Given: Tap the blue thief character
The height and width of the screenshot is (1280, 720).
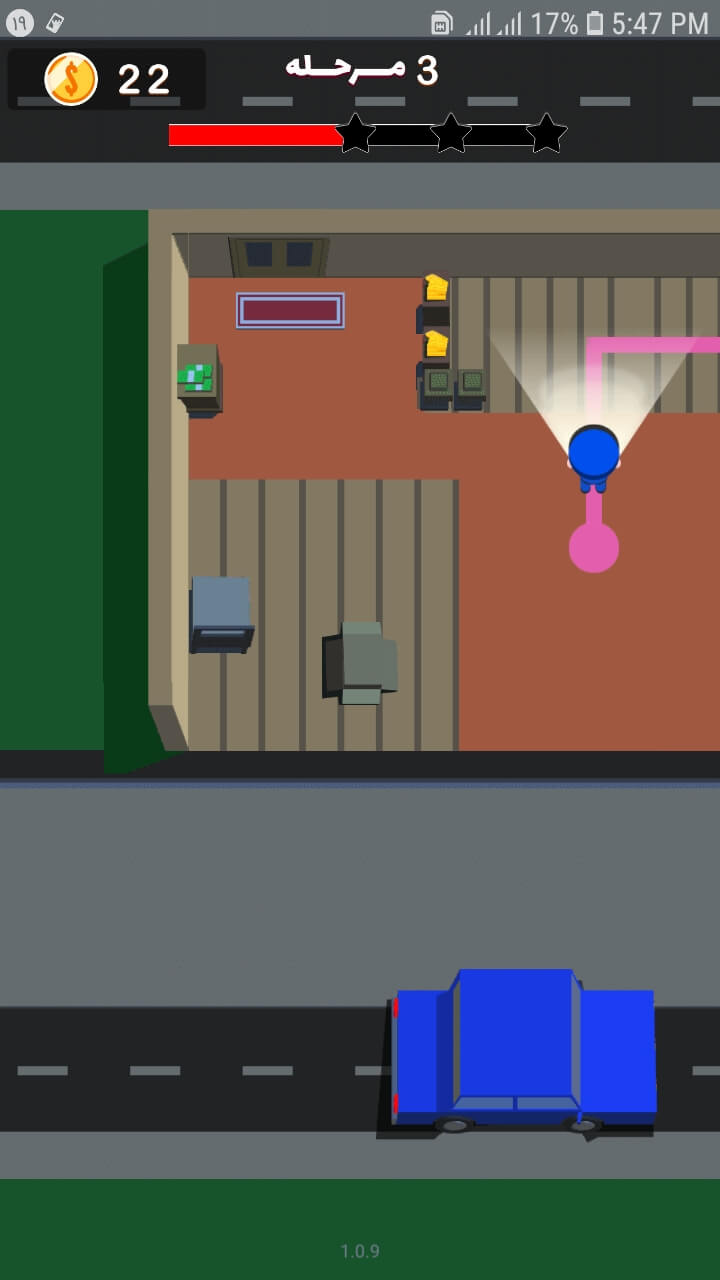Looking at the screenshot, I should tap(594, 455).
